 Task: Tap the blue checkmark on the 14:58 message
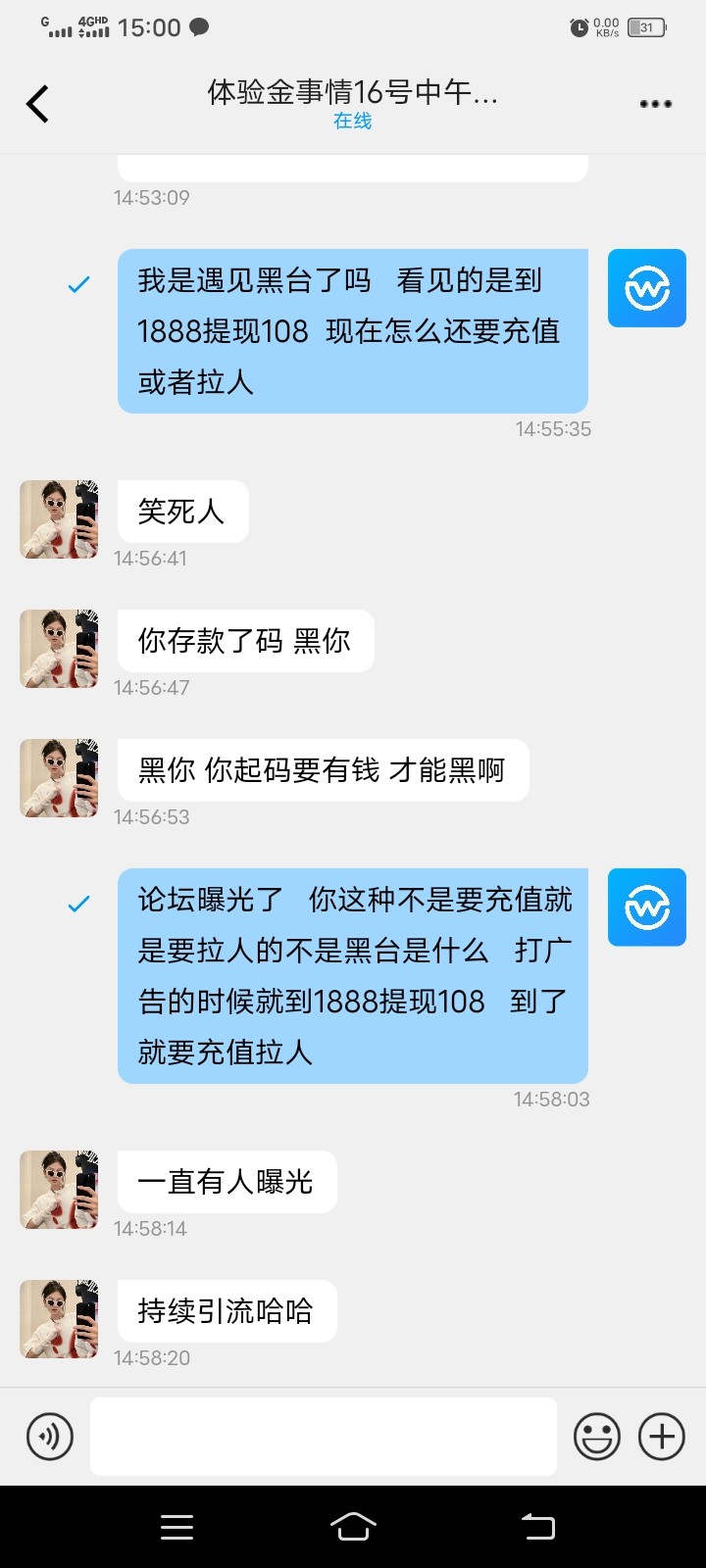[77, 906]
